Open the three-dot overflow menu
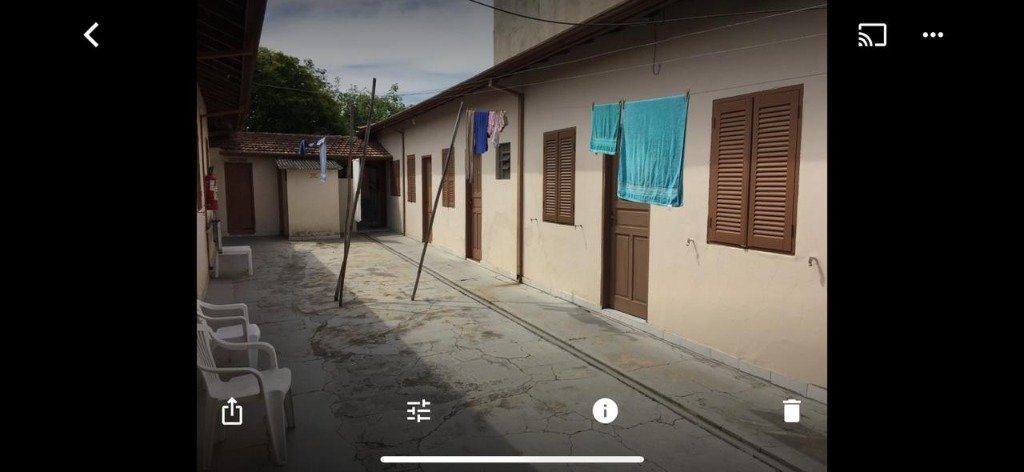The height and width of the screenshot is (472, 1024). [x=933, y=35]
